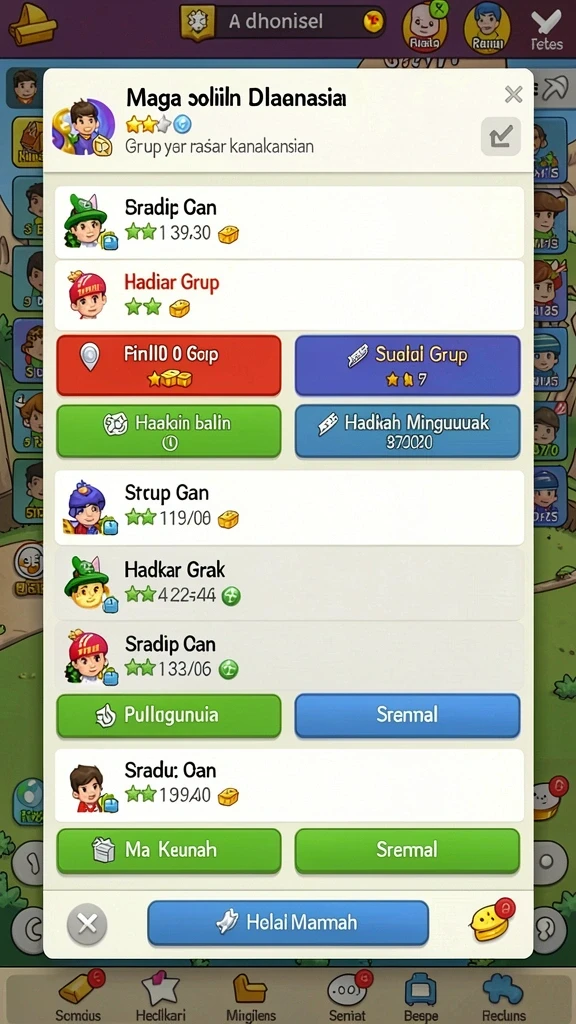Tap the red Finll0 0 Goip button
Screen dimensions: 576x1024
pos(168,365)
